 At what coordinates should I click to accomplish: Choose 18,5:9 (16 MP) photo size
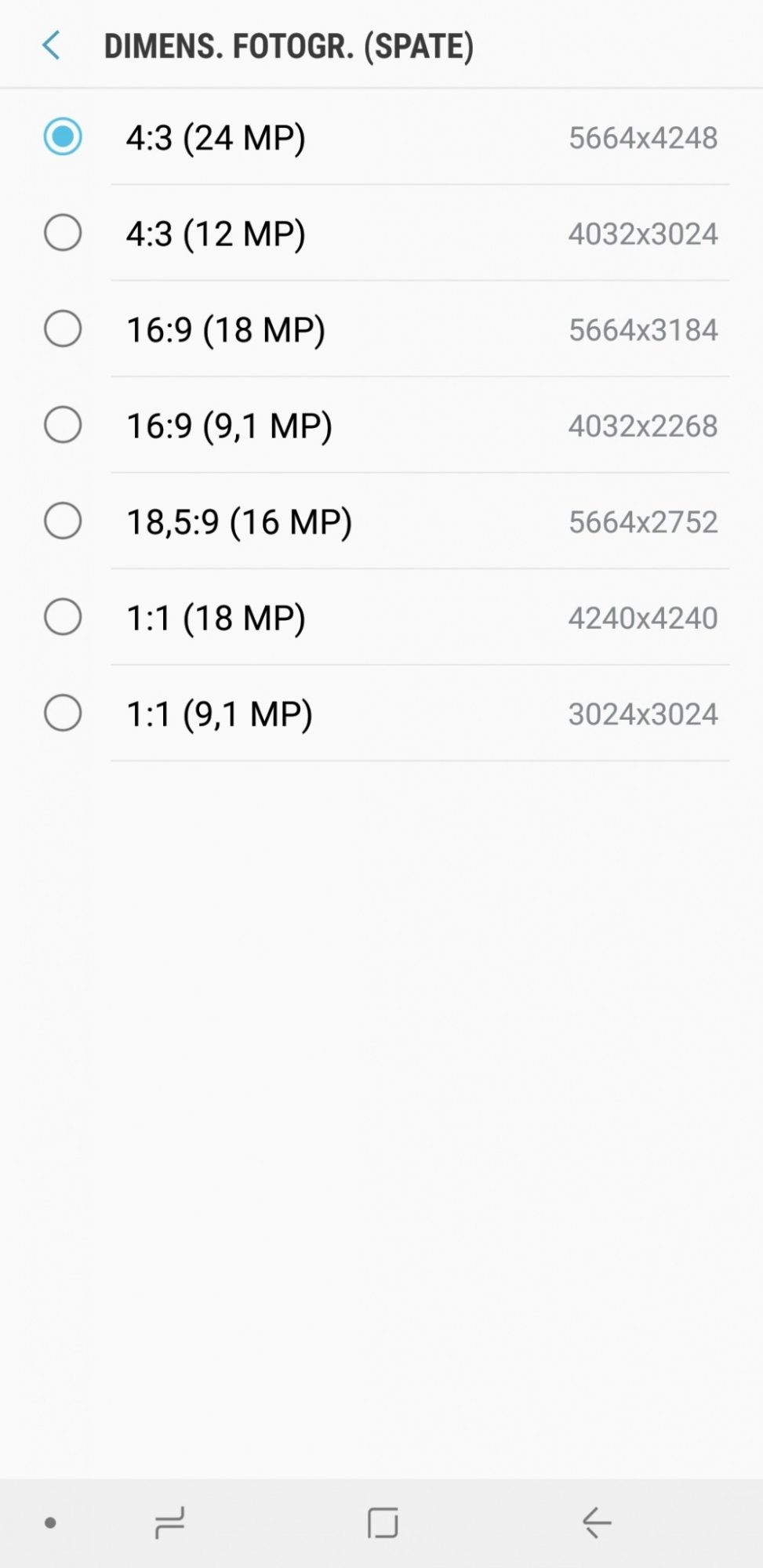click(x=63, y=521)
